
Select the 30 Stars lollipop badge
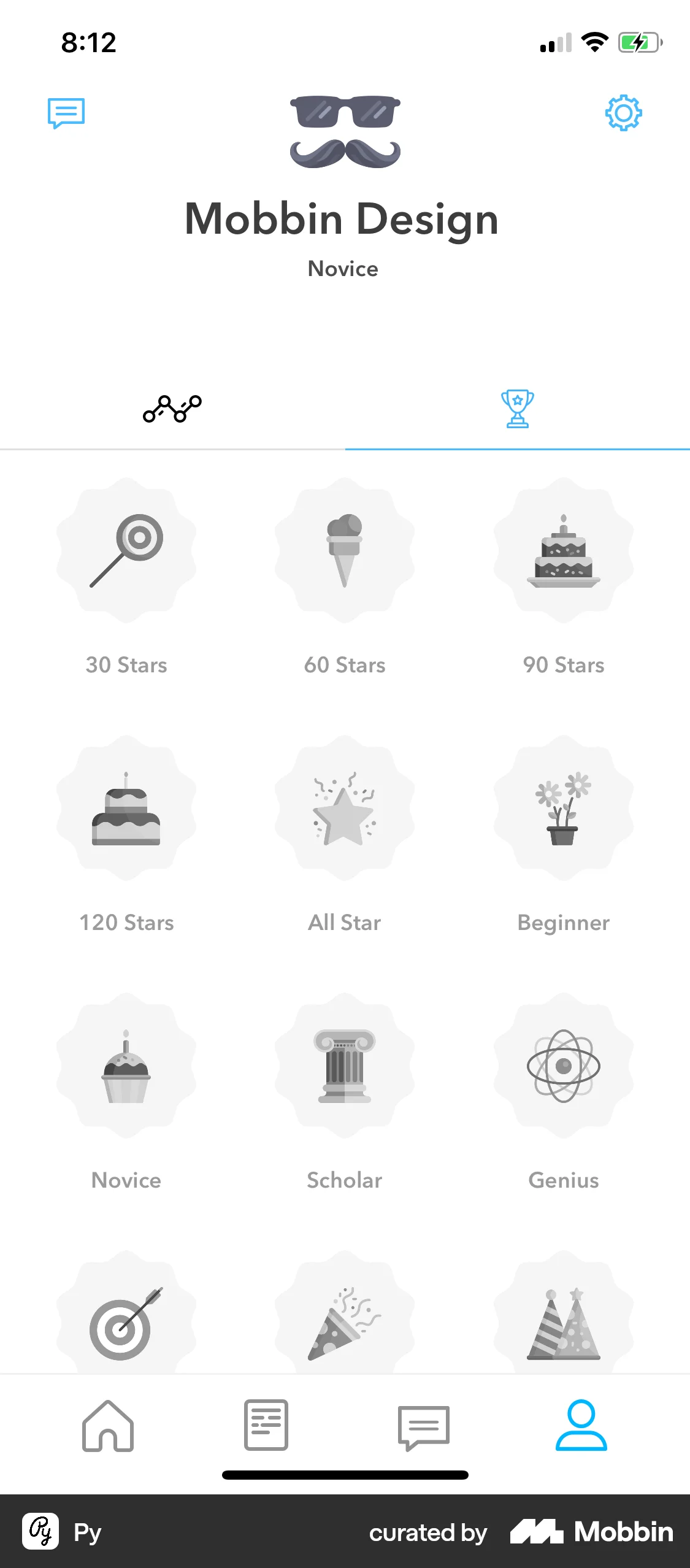coord(125,551)
